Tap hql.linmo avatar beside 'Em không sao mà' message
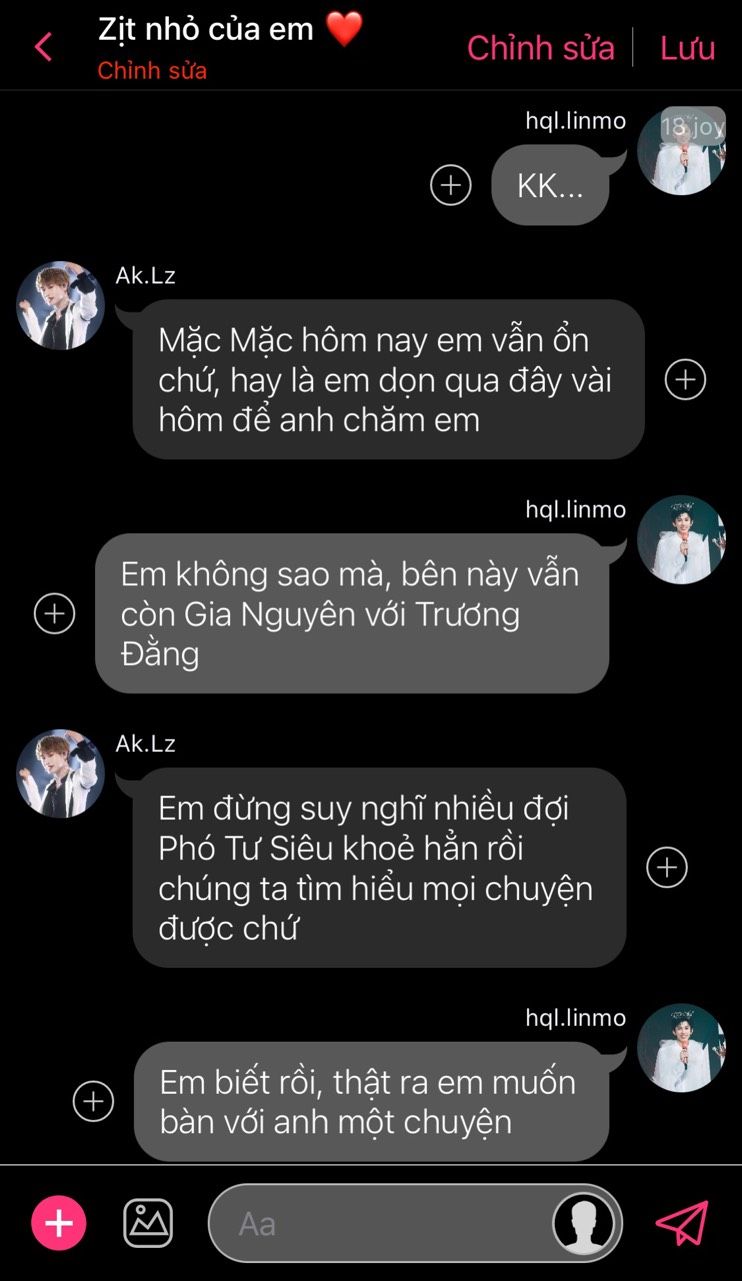742x1281 pixels. click(681, 540)
